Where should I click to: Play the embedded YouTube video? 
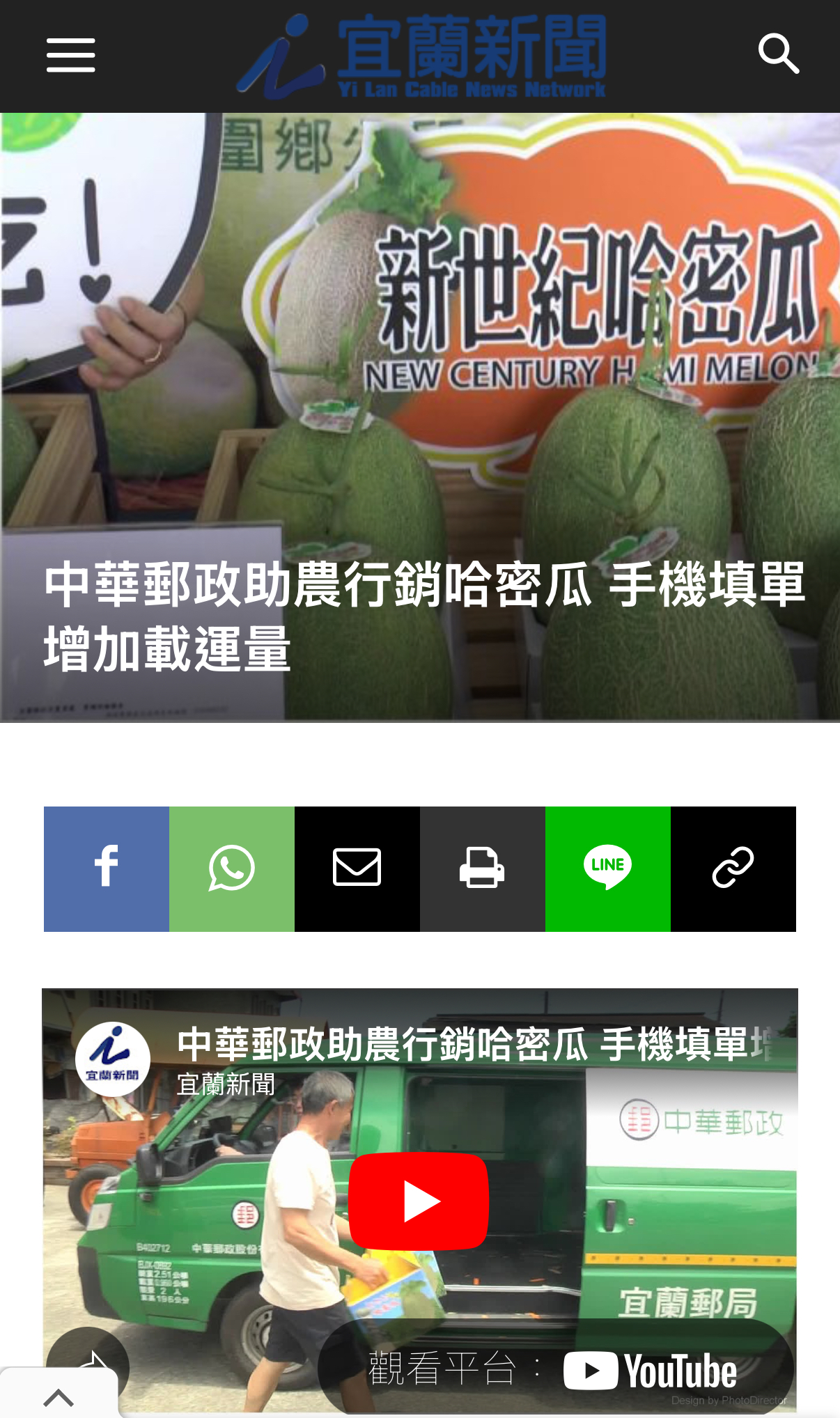click(419, 1201)
